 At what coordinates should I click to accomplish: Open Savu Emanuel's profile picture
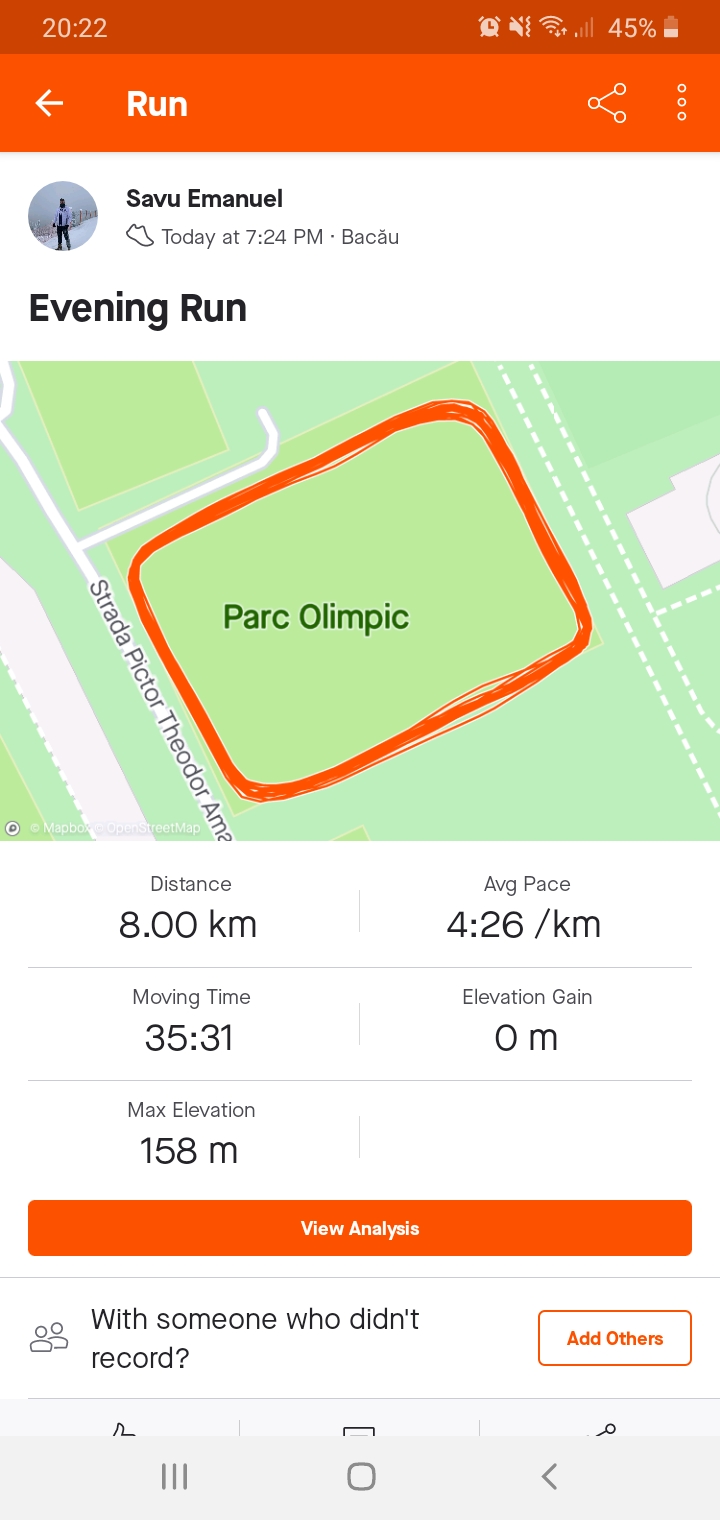(x=63, y=216)
